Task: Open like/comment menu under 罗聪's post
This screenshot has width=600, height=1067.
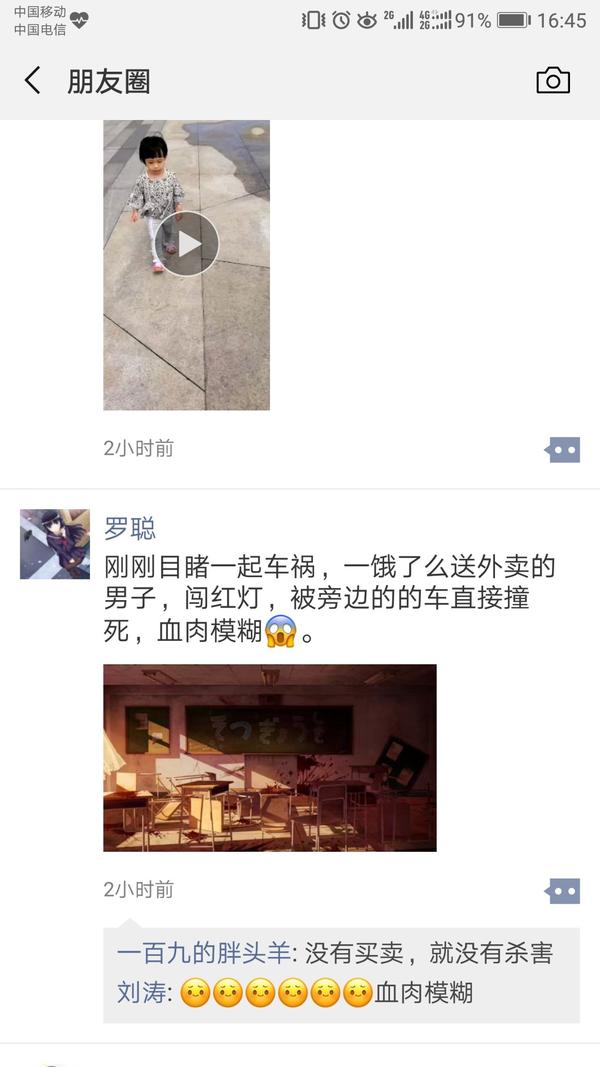Action: click(x=563, y=891)
